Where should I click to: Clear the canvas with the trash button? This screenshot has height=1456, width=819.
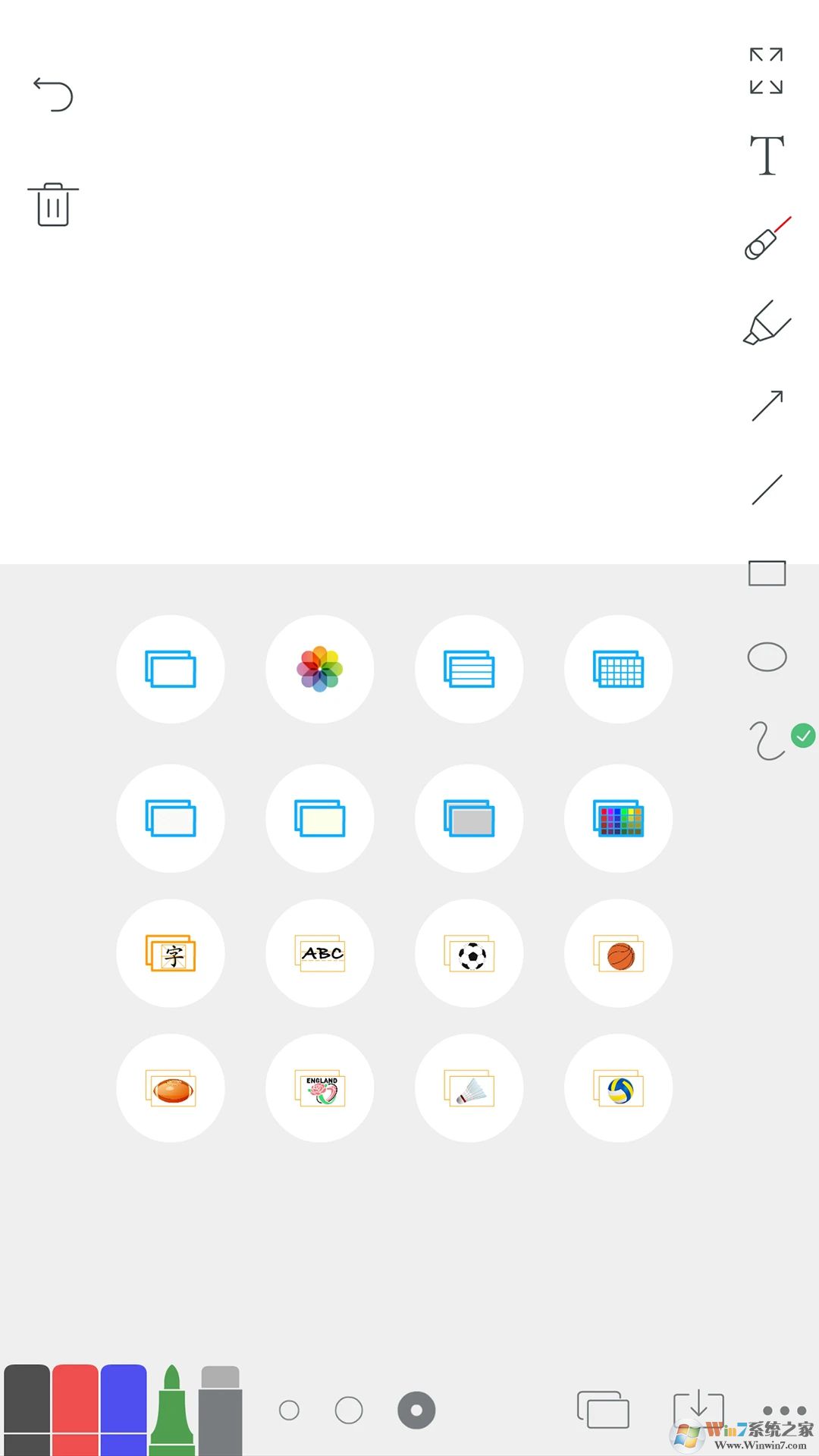53,203
